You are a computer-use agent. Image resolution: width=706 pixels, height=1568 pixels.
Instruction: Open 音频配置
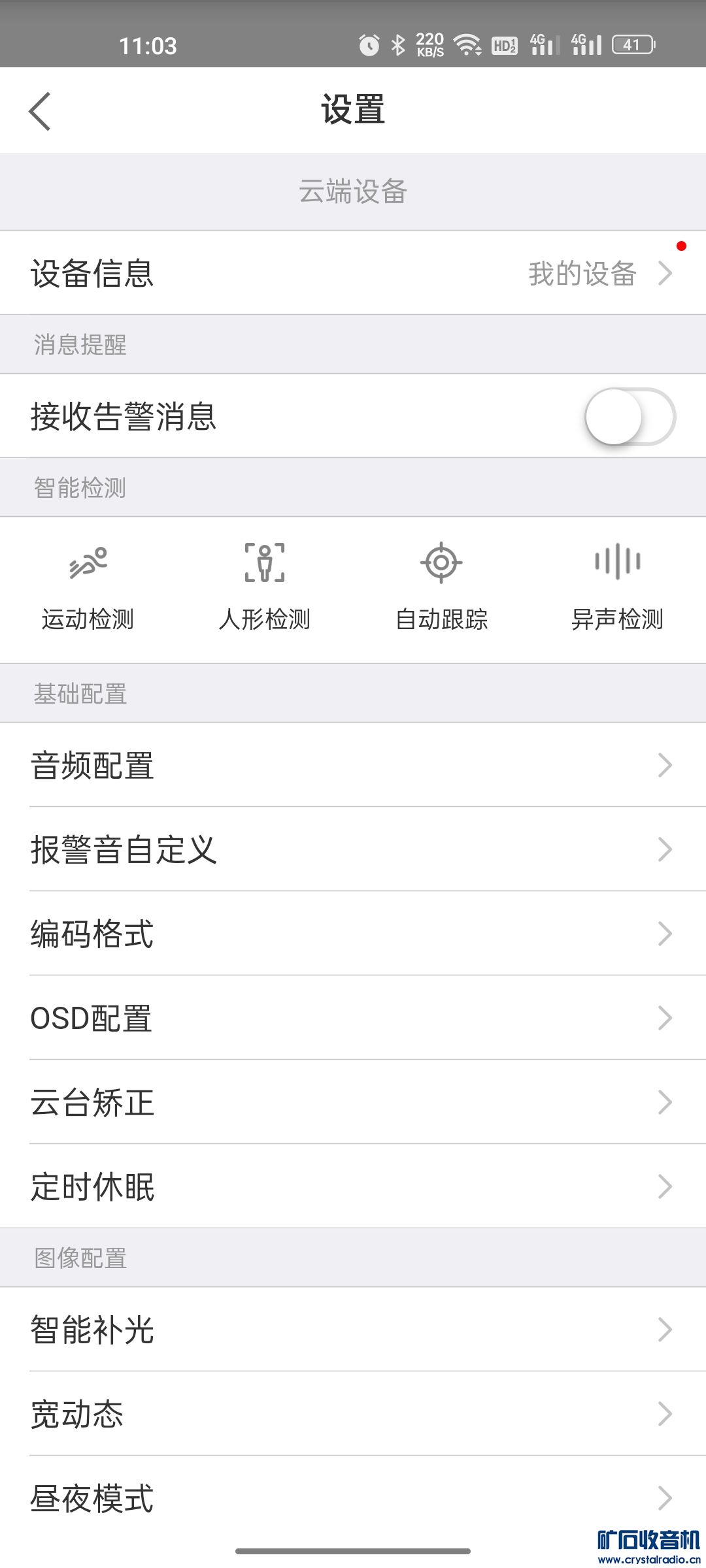pos(353,765)
